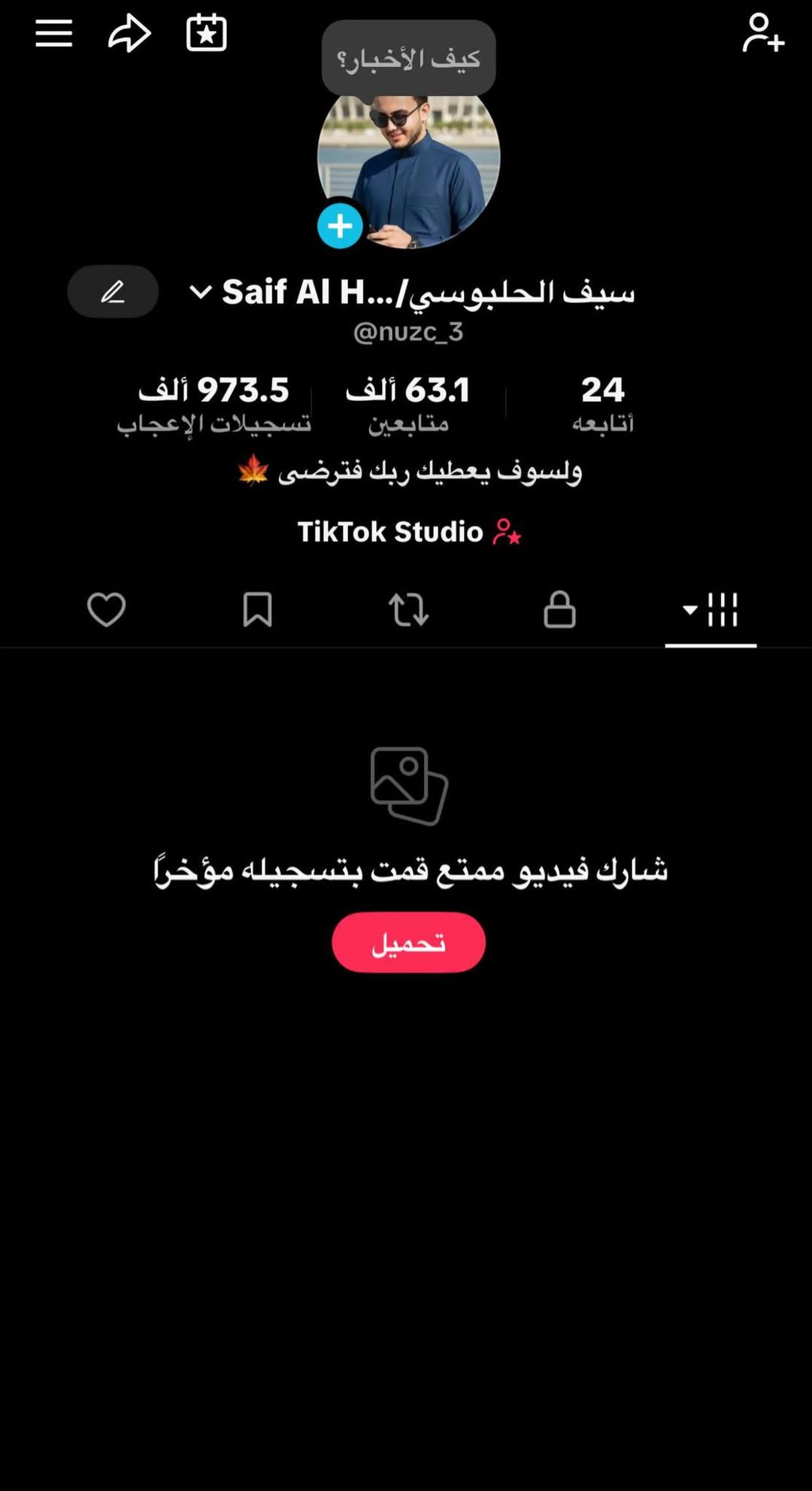
Task: Switch to the saved bookmarks tab
Action: pyautogui.click(x=257, y=609)
